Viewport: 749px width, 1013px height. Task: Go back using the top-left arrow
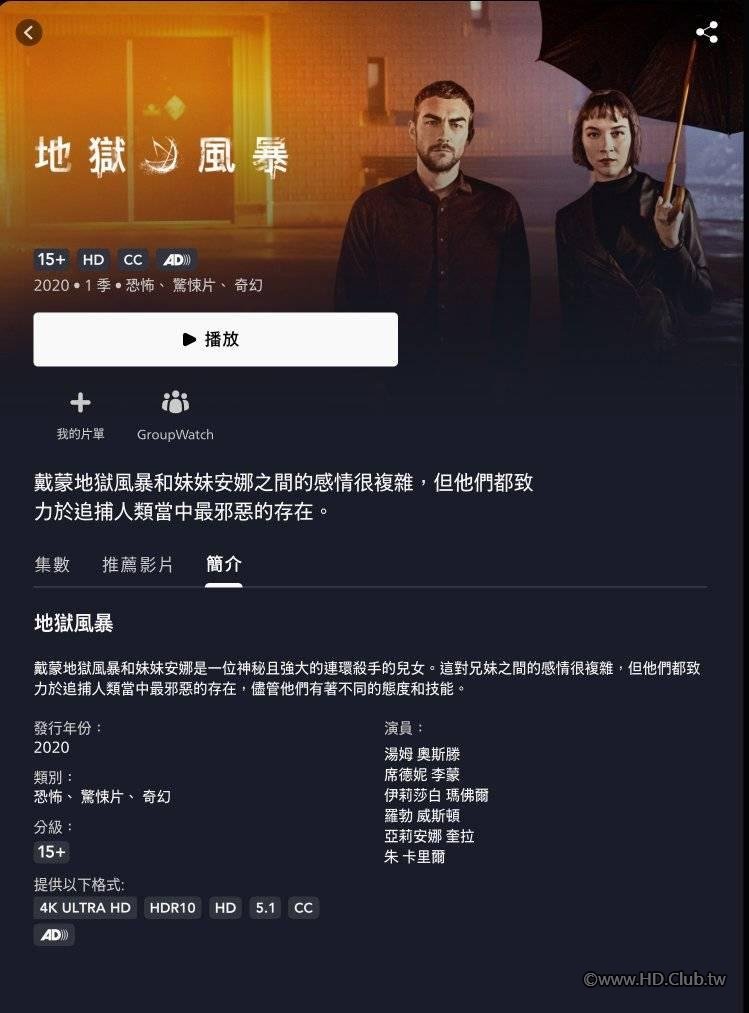click(x=29, y=33)
